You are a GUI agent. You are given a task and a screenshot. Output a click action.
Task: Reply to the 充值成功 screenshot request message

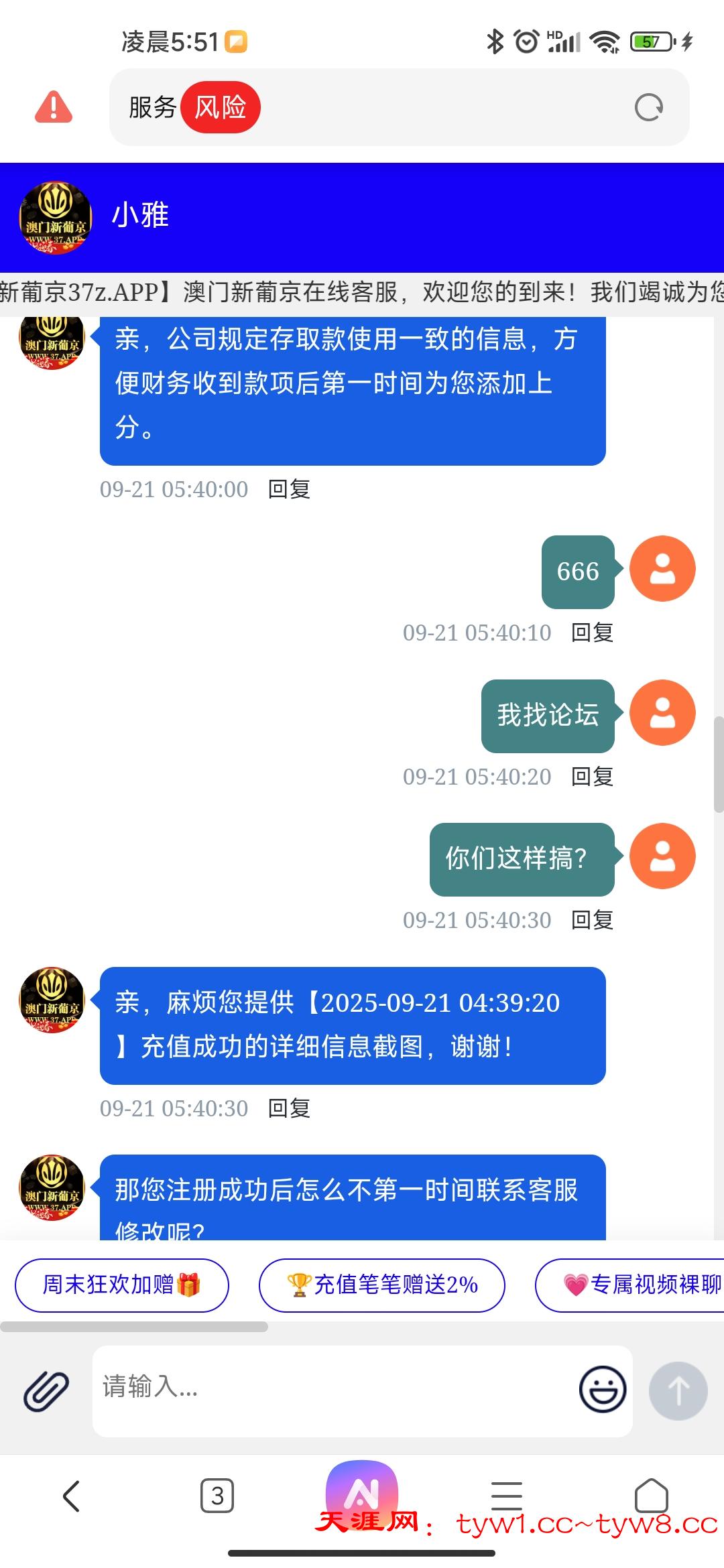289,1108
